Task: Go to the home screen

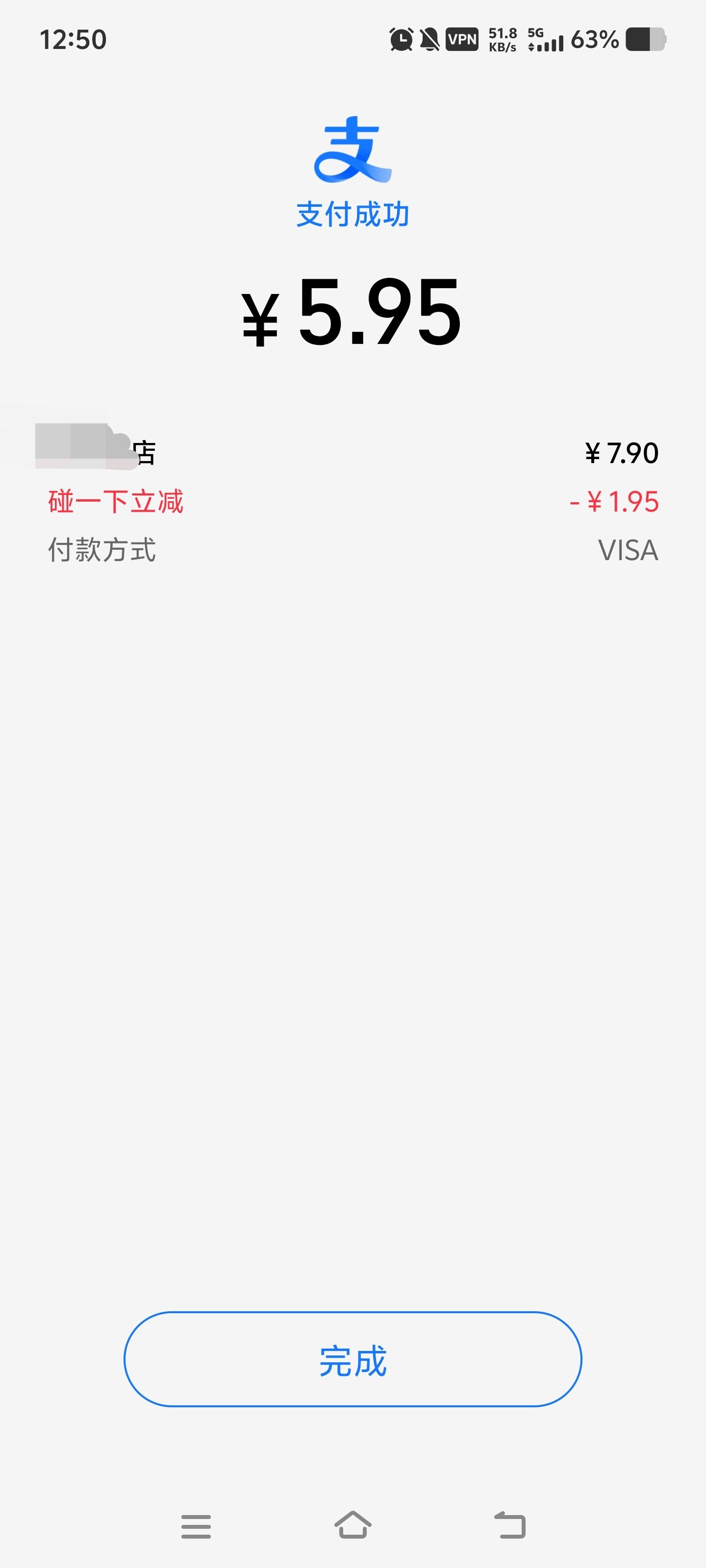Action: (353, 1525)
